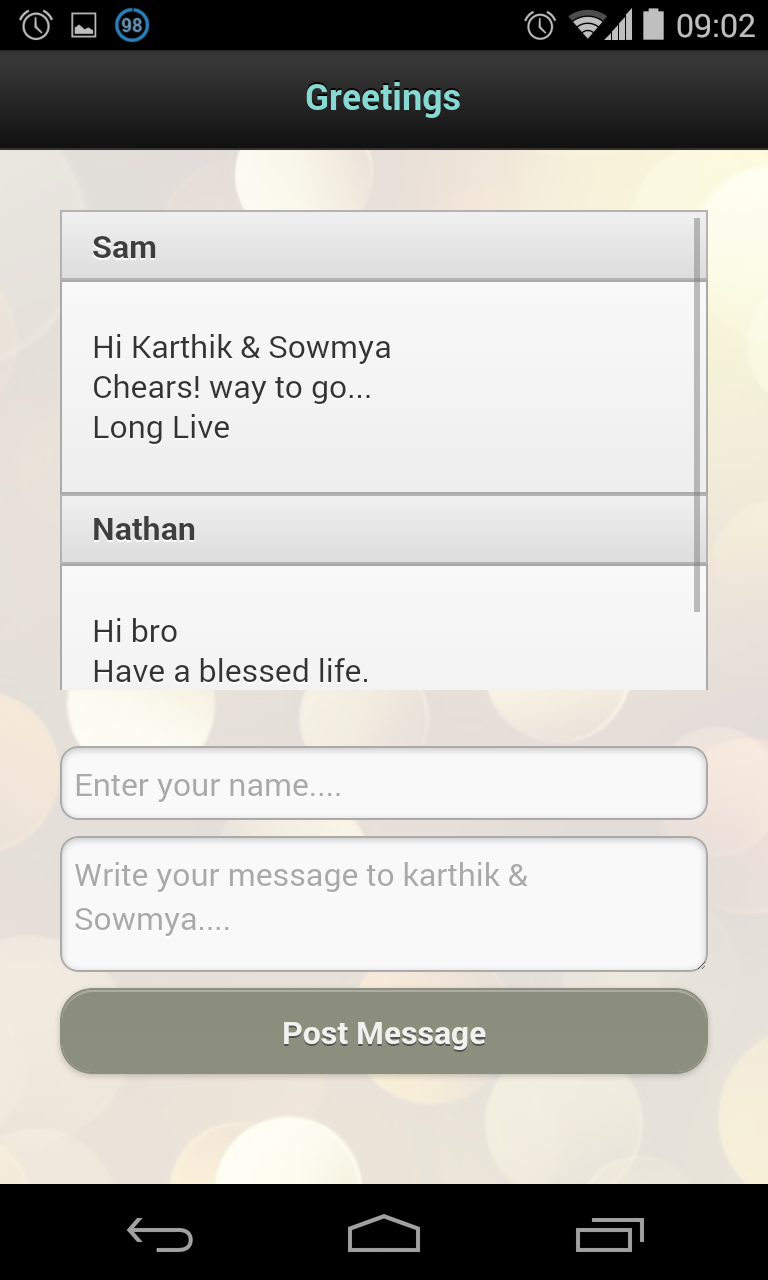Go back using the system back button
The height and width of the screenshot is (1280, 768).
coord(160,1236)
